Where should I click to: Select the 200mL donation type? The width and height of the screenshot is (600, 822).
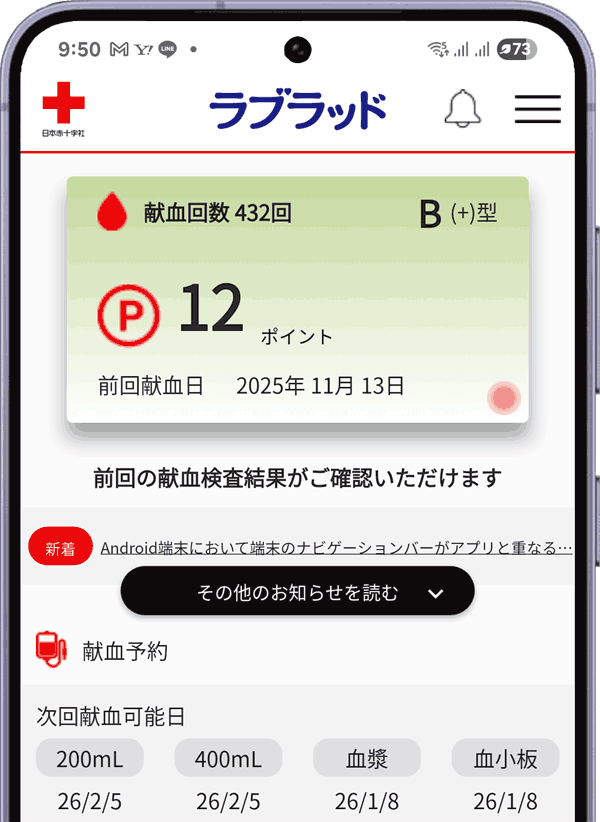[90, 759]
